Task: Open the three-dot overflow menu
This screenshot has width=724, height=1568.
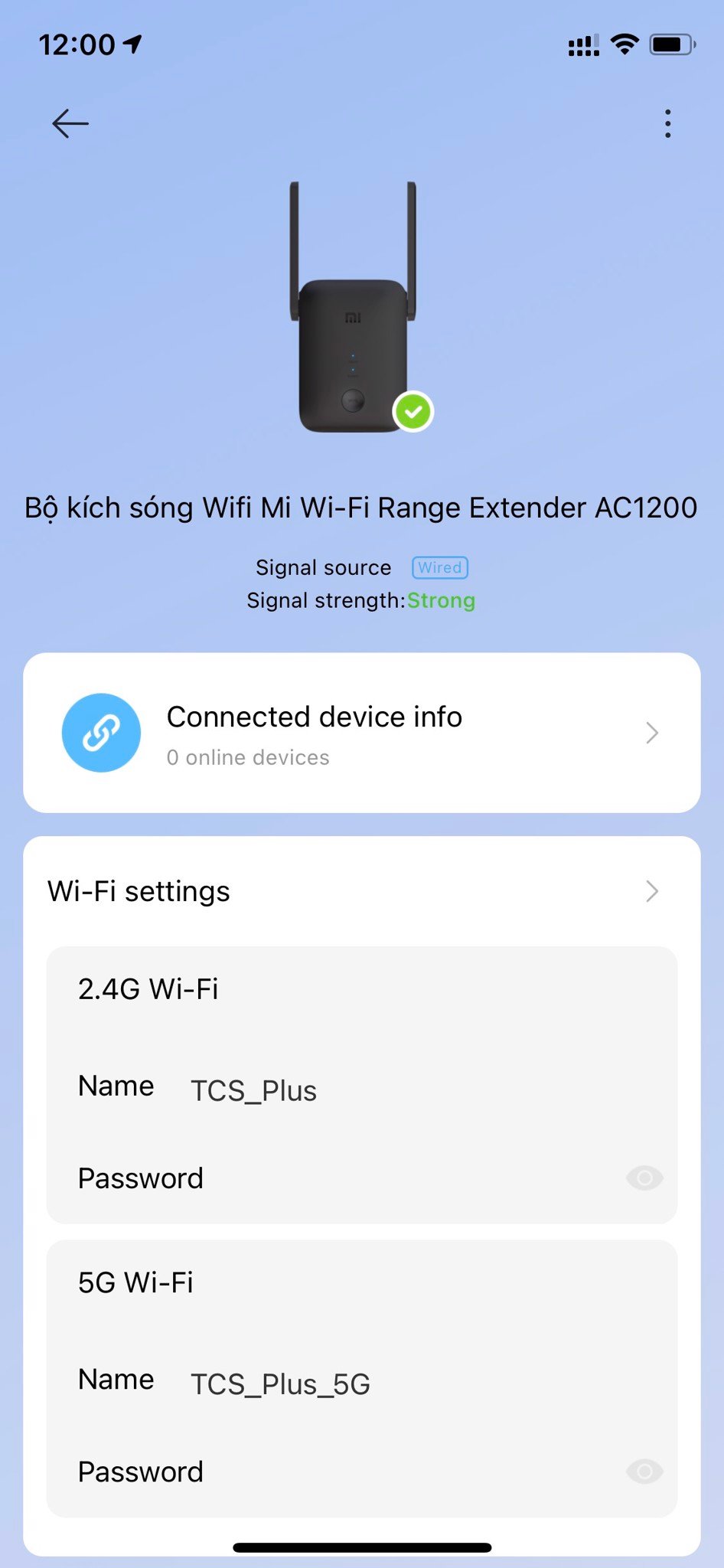Action: pyautogui.click(x=667, y=123)
